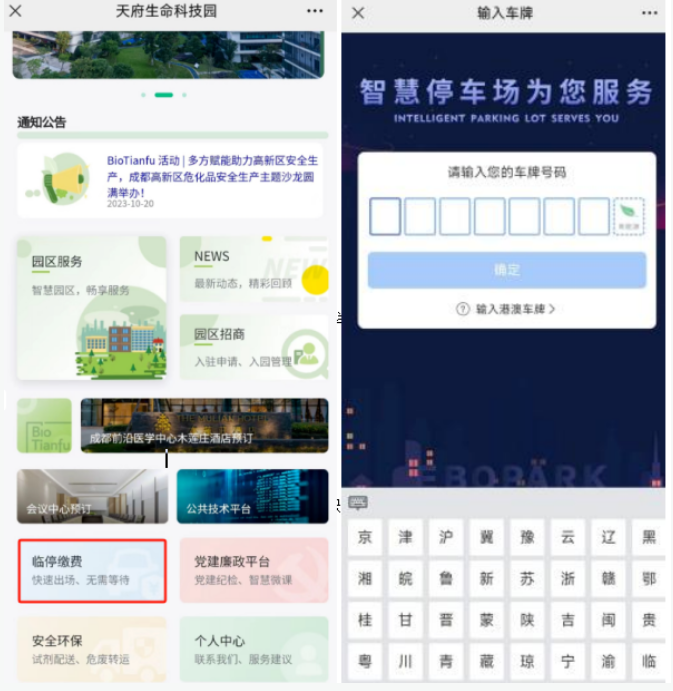Viewport: 673px width, 691px height.
Task: Open 会议中心预订 booking tile
Action: click(92, 496)
